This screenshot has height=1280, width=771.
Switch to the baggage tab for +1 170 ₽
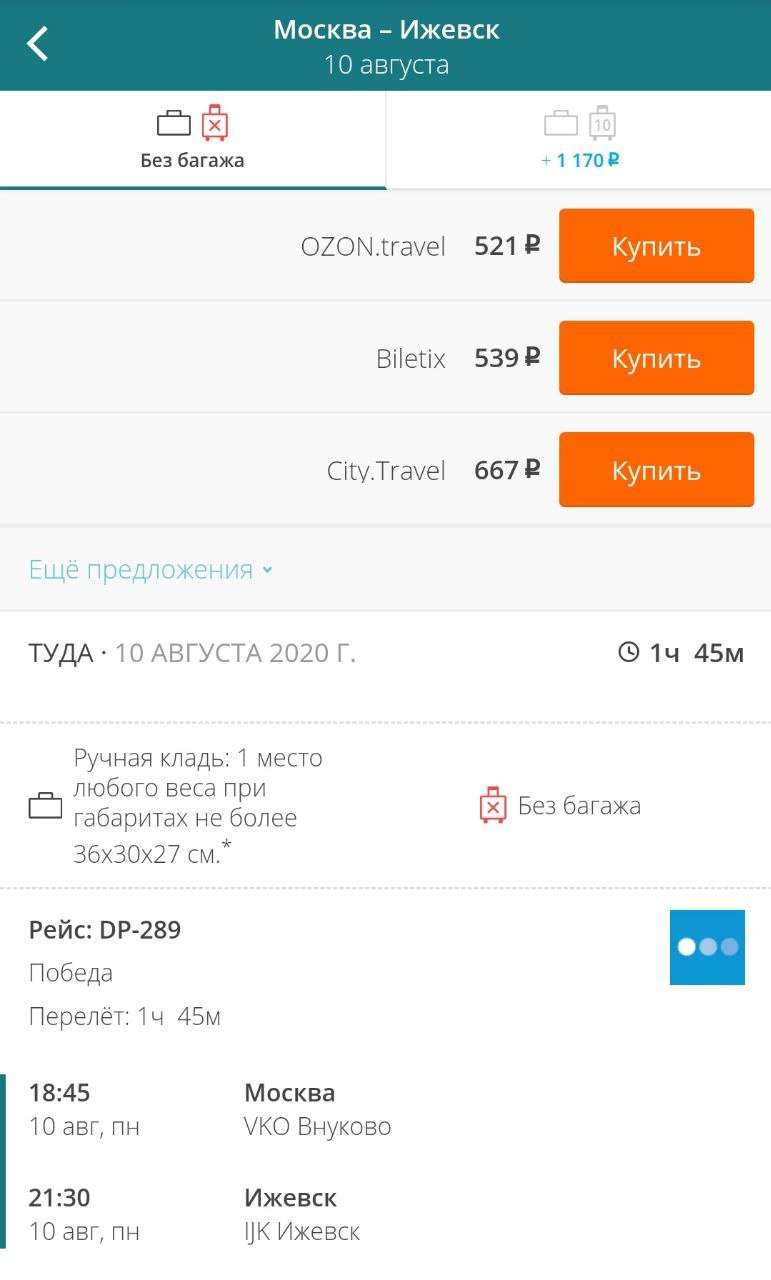[579, 139]
